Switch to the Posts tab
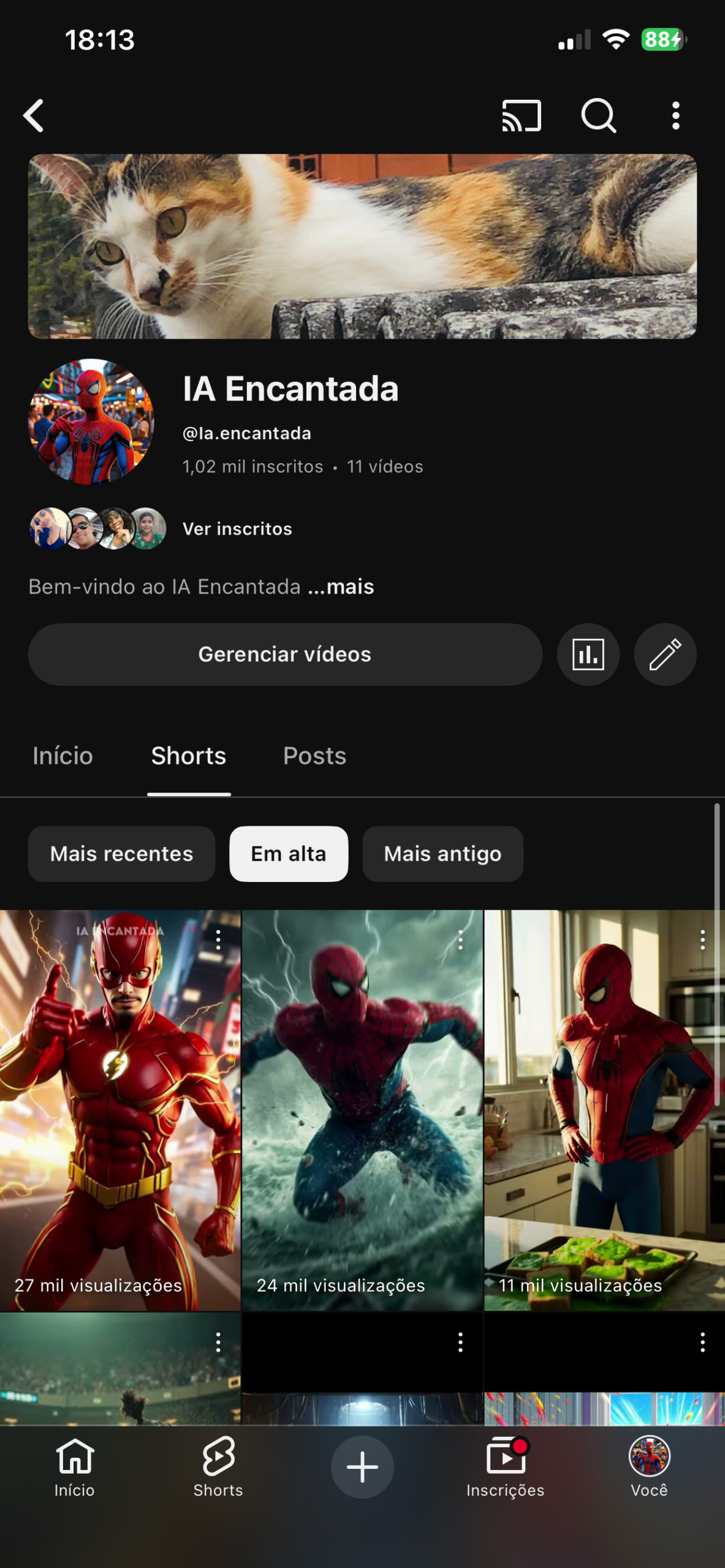This screenshot has width=725, height=1568. [314, 756]
